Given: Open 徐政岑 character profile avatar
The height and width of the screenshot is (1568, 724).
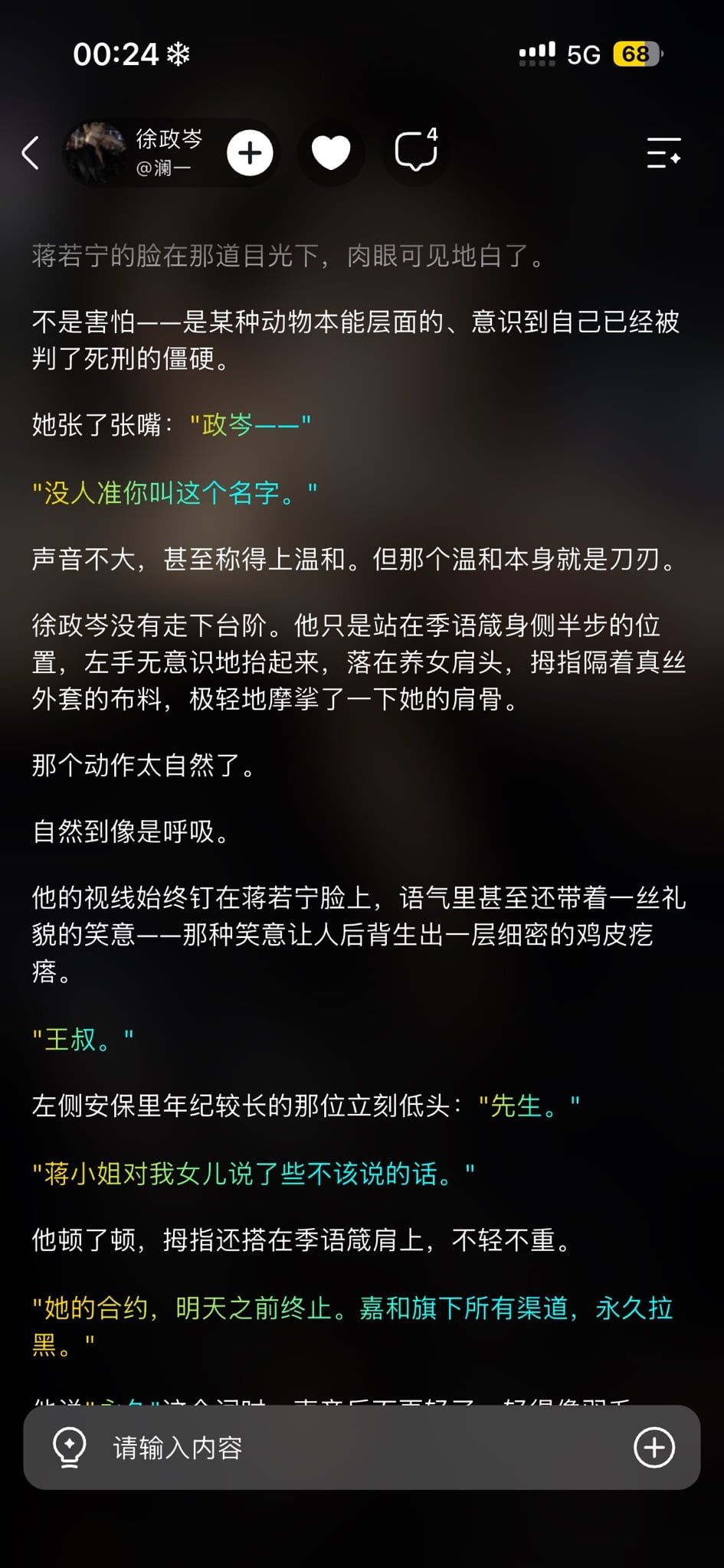Looking at the screenshot, I should tap(97, 152).
